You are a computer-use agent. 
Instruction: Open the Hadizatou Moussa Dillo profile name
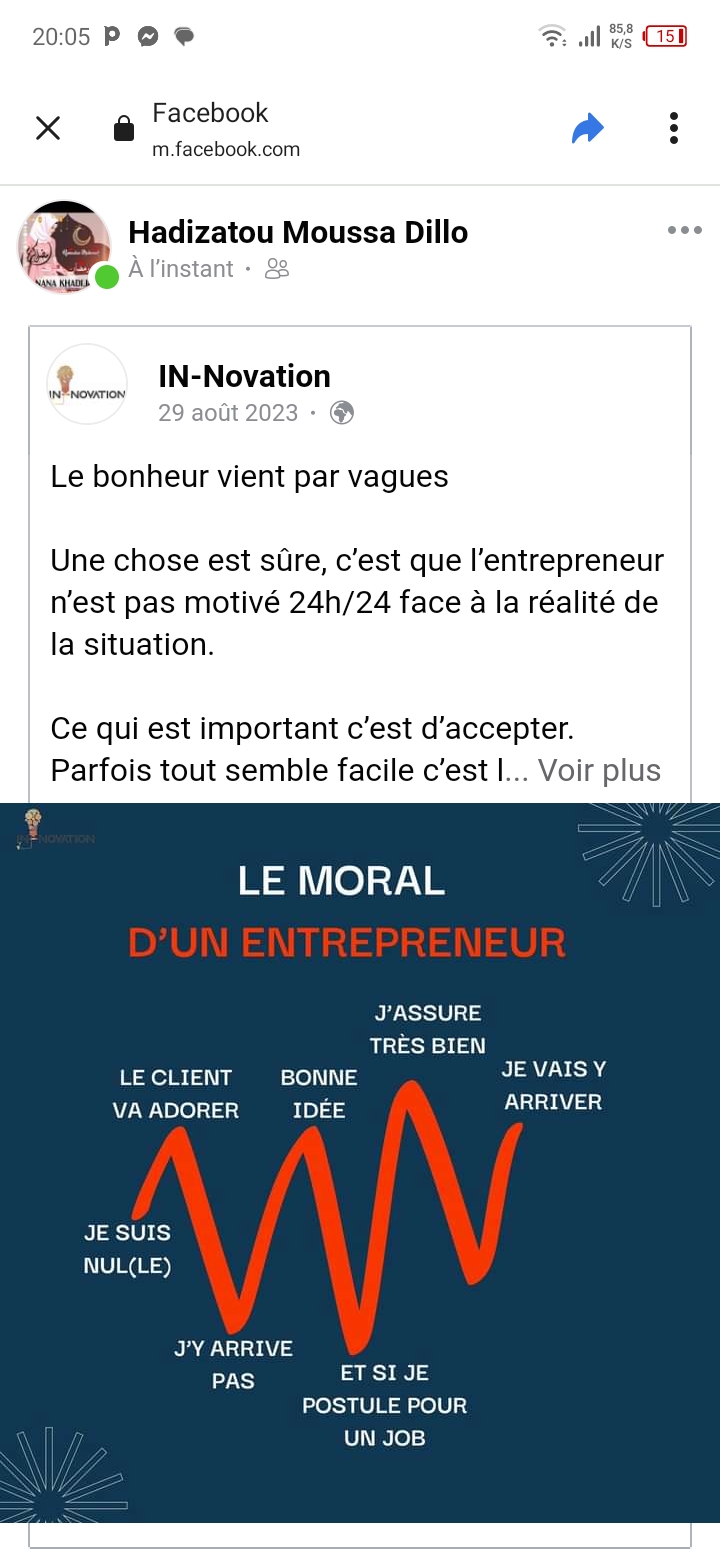point(298,232)
